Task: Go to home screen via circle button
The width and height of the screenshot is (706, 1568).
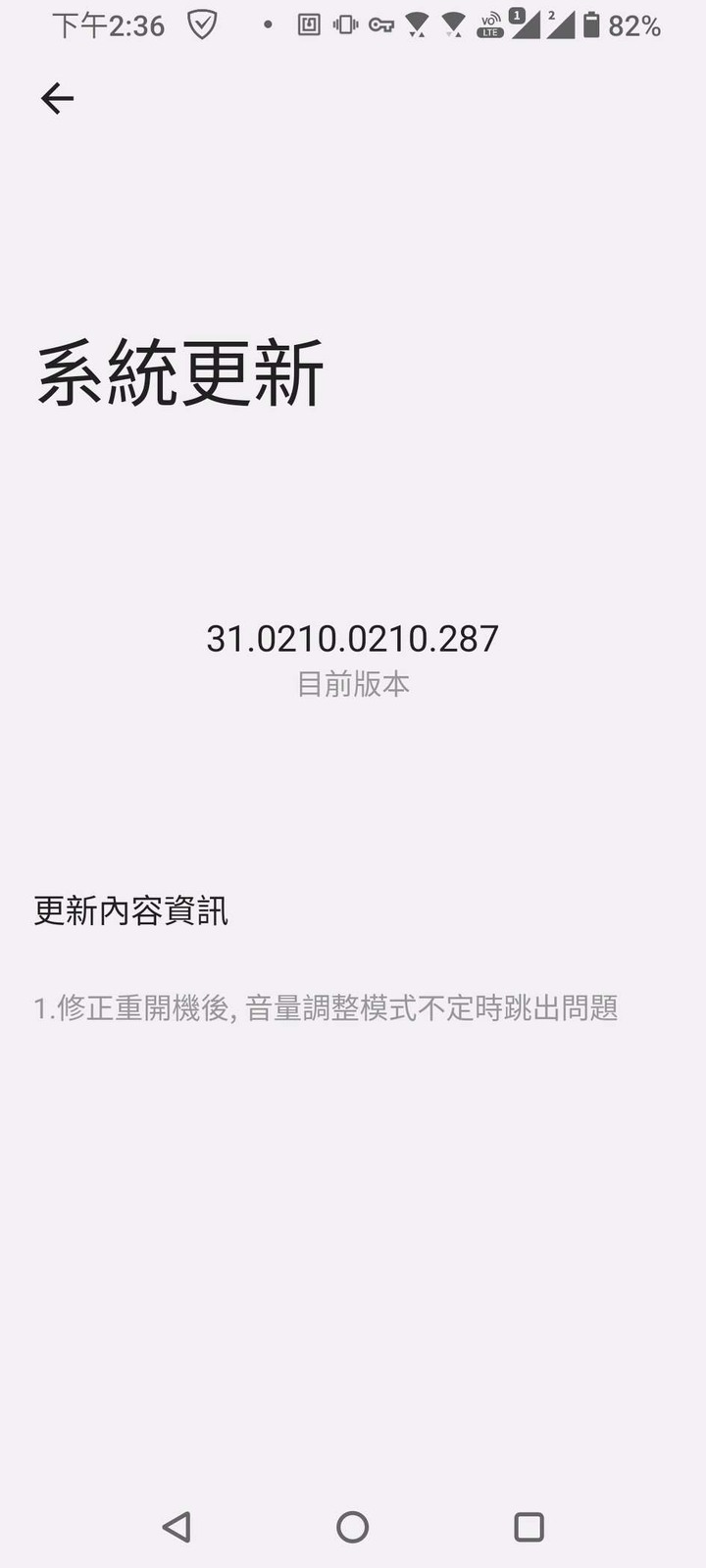Action: pos(353,1526)
